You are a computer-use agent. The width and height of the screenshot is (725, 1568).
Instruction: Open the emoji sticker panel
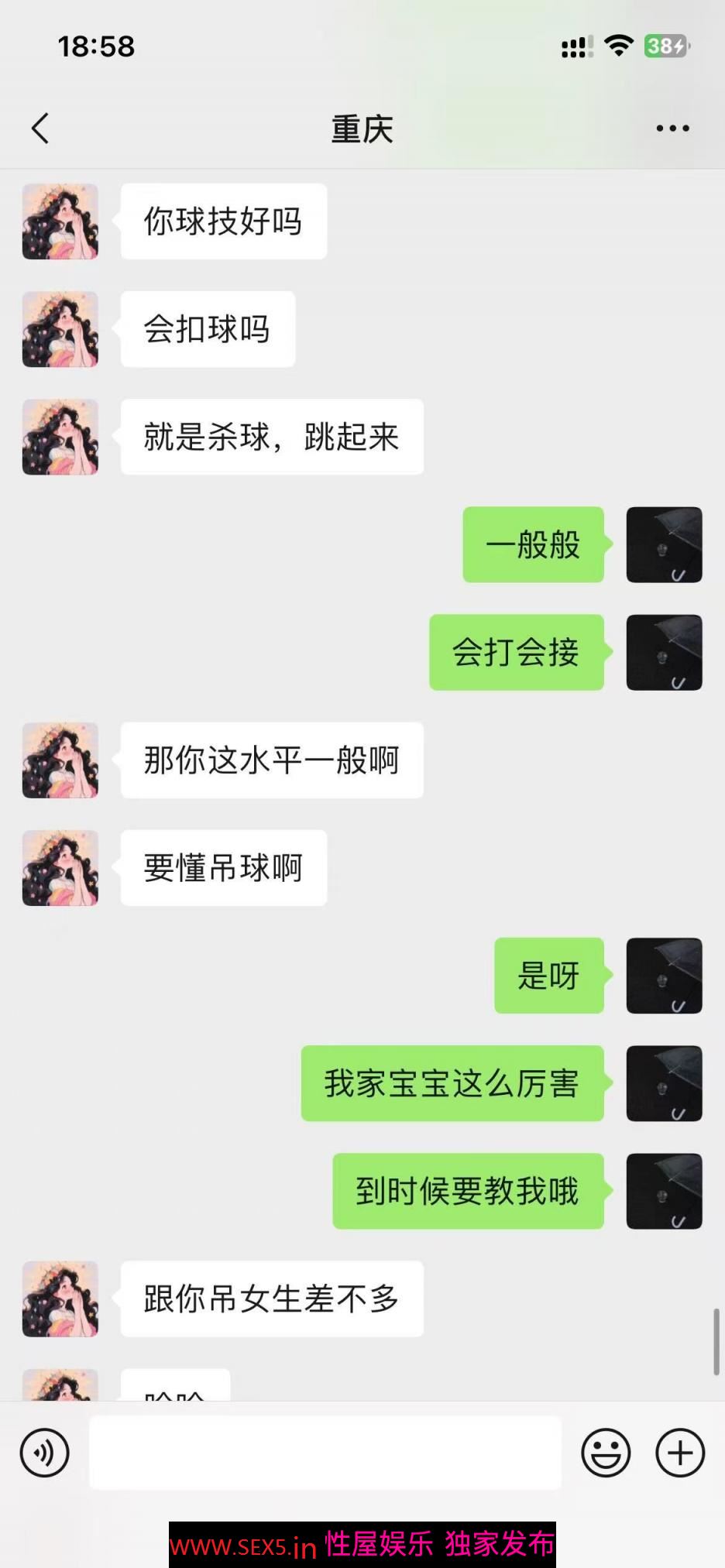pos(605,1452)
